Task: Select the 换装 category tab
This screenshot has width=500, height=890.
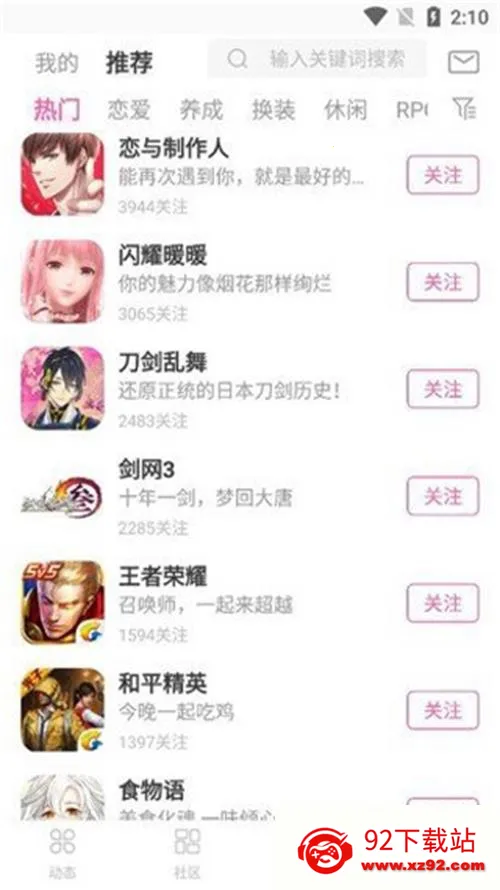Action: pos(273,109)
